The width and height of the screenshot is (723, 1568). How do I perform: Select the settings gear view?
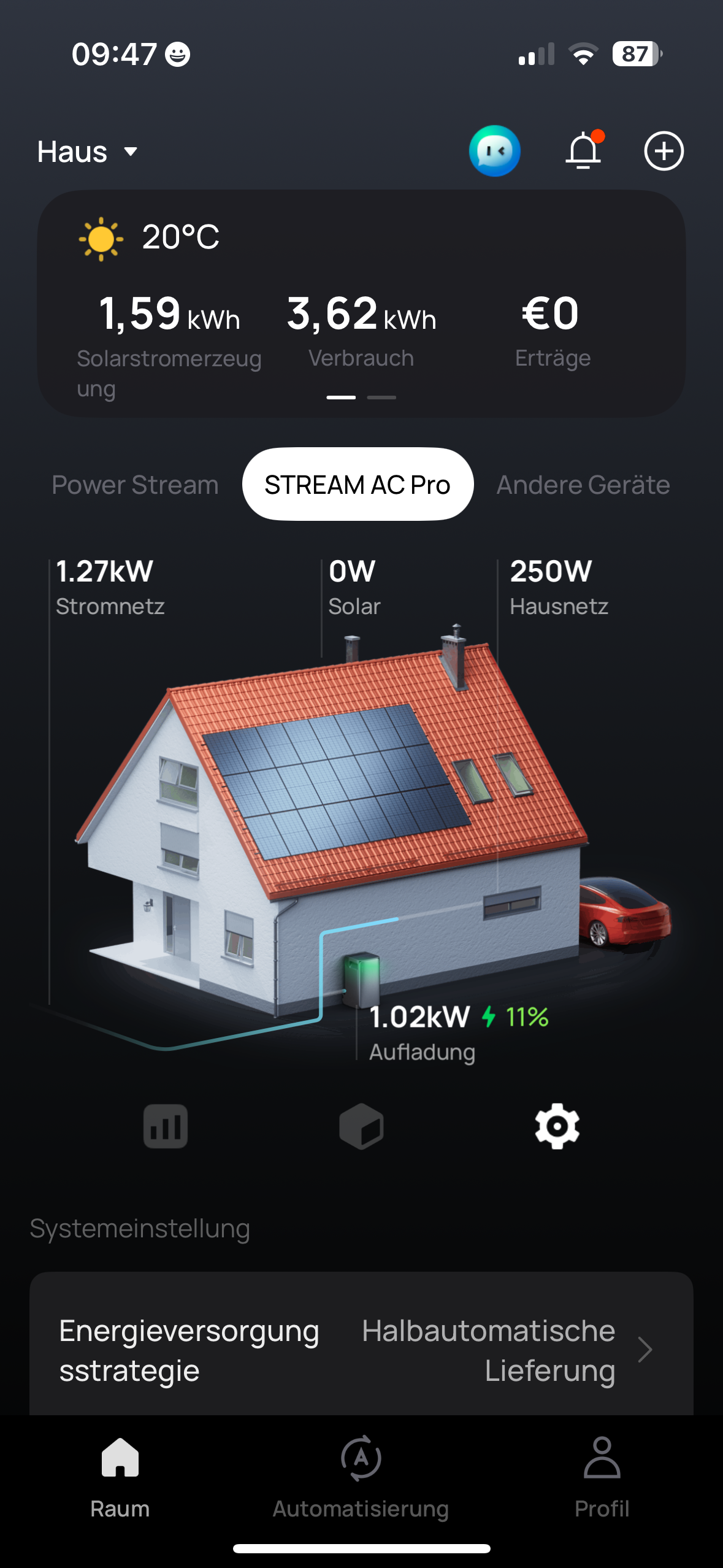(557, 1126)
